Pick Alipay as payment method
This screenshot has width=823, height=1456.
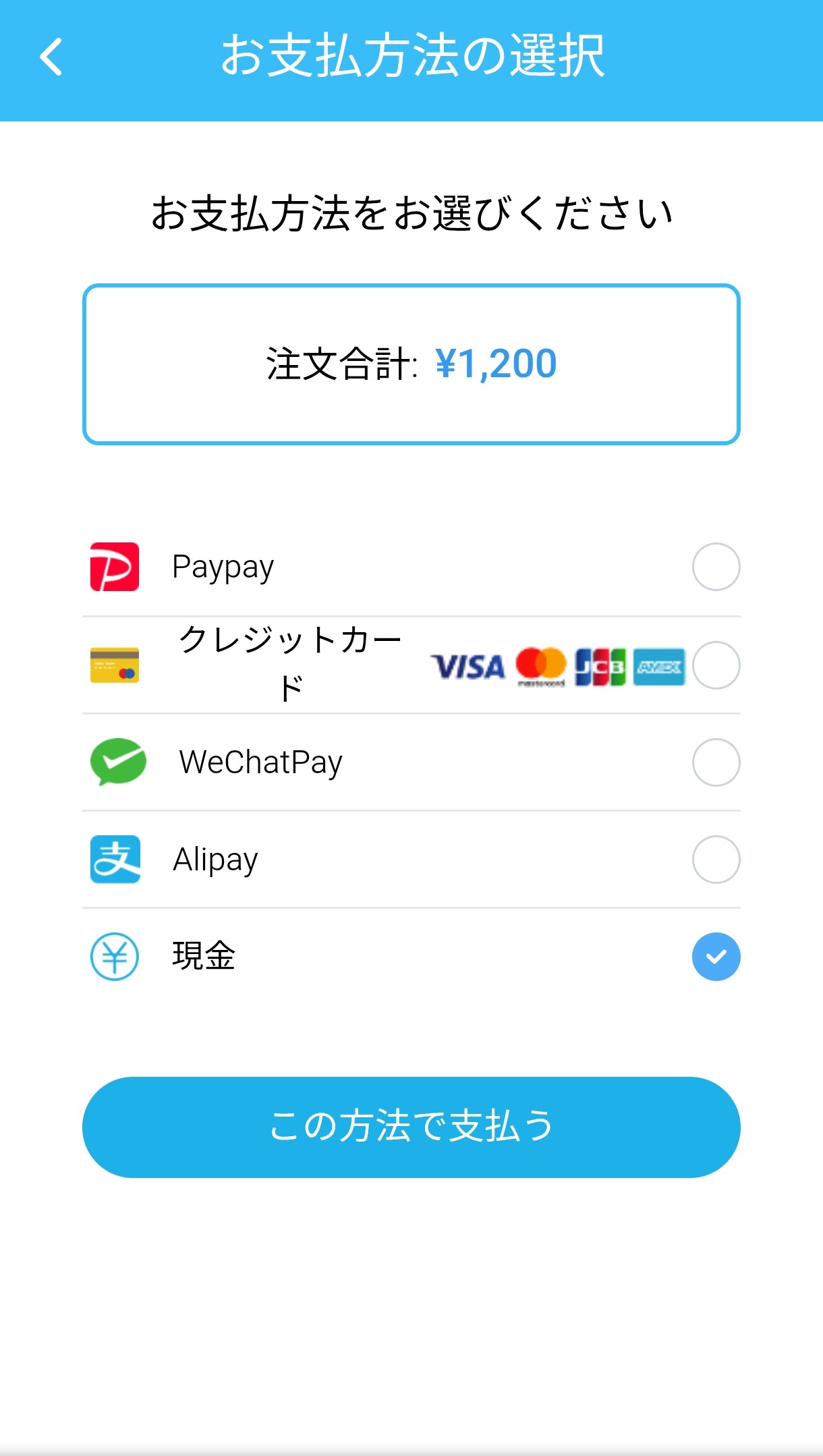[716, 860]
